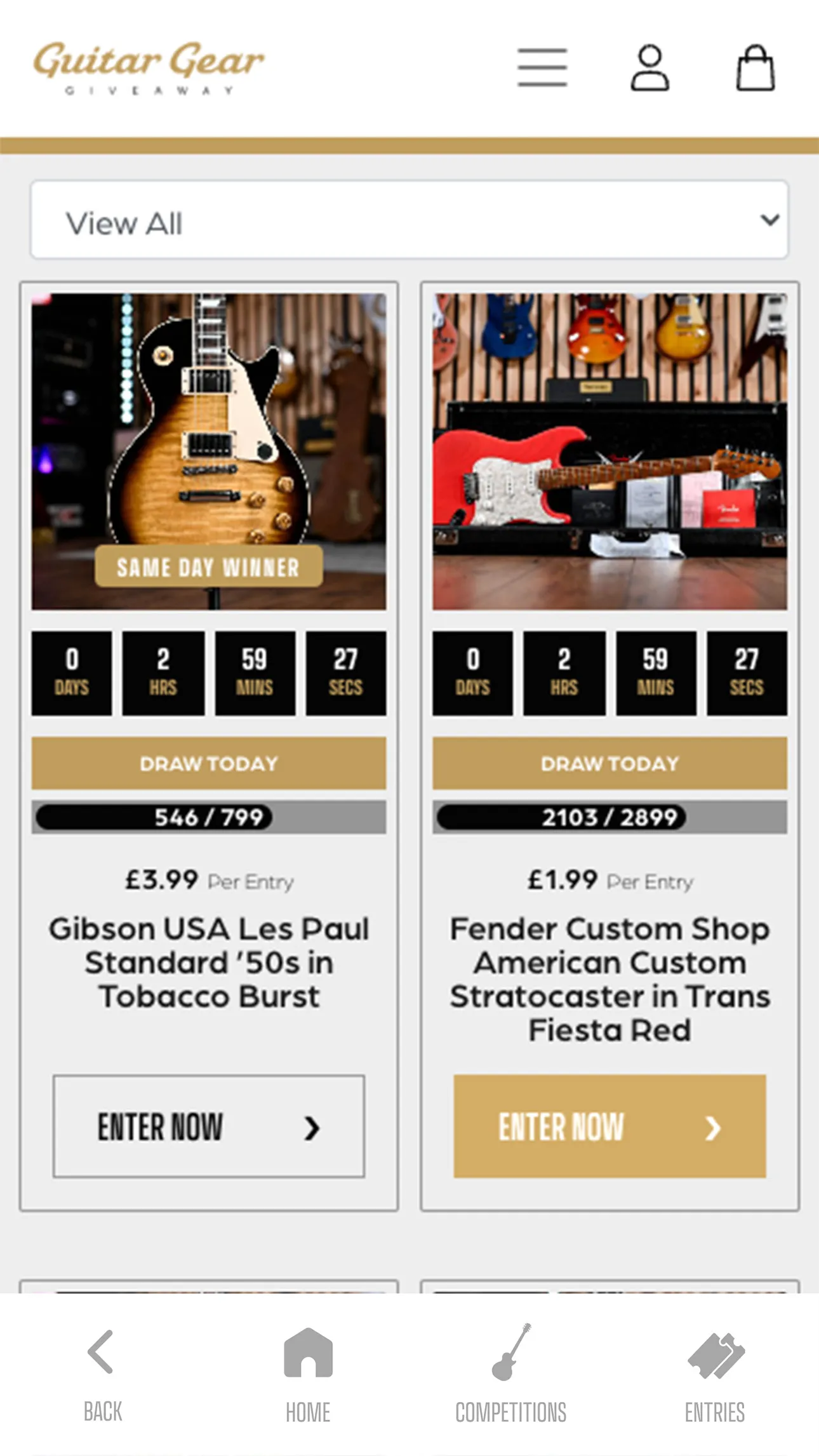The image size is (819, 1456).
Task: Open the user account icon
Action: point(649,67)
